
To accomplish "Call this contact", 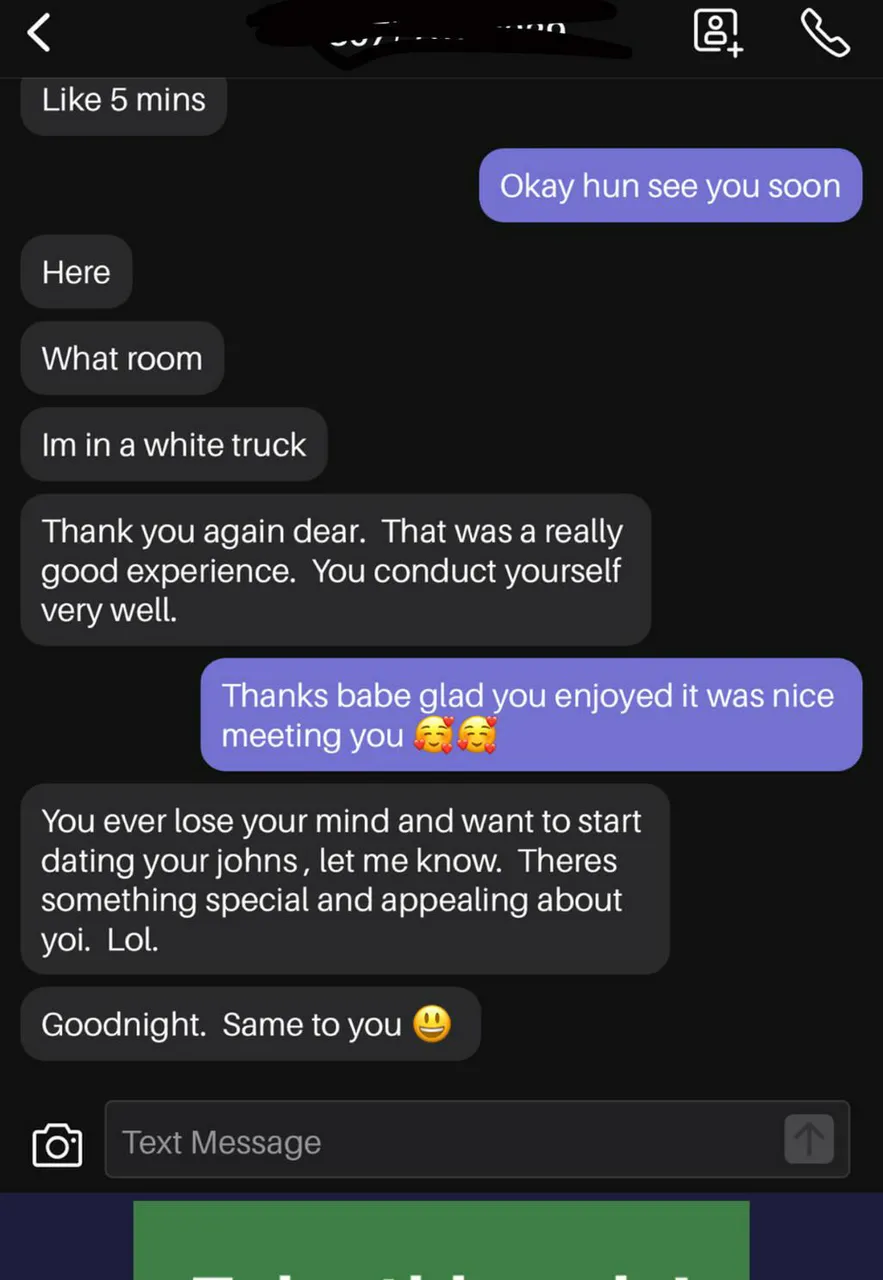I will (825, 33).
